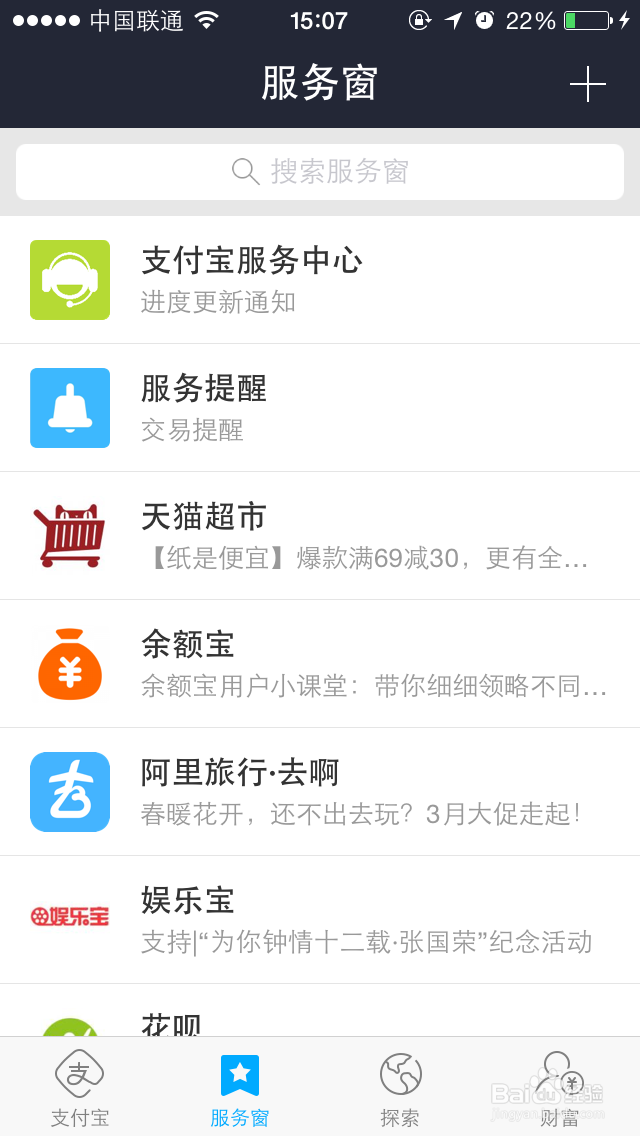The image size is (640, 1136).
Task: Open the 花呗 service row
Action: click(320, 1011)
